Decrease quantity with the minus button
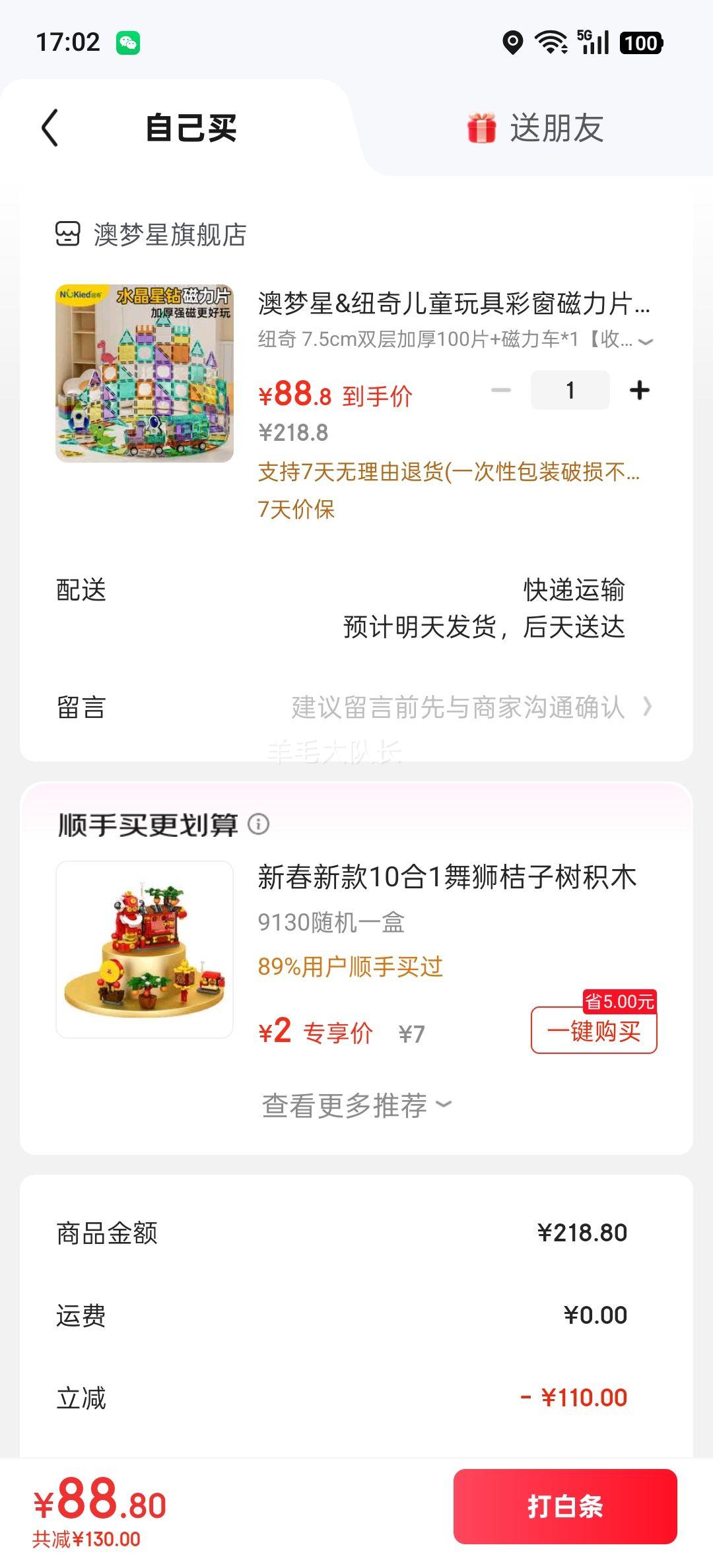 click(500, 390)
